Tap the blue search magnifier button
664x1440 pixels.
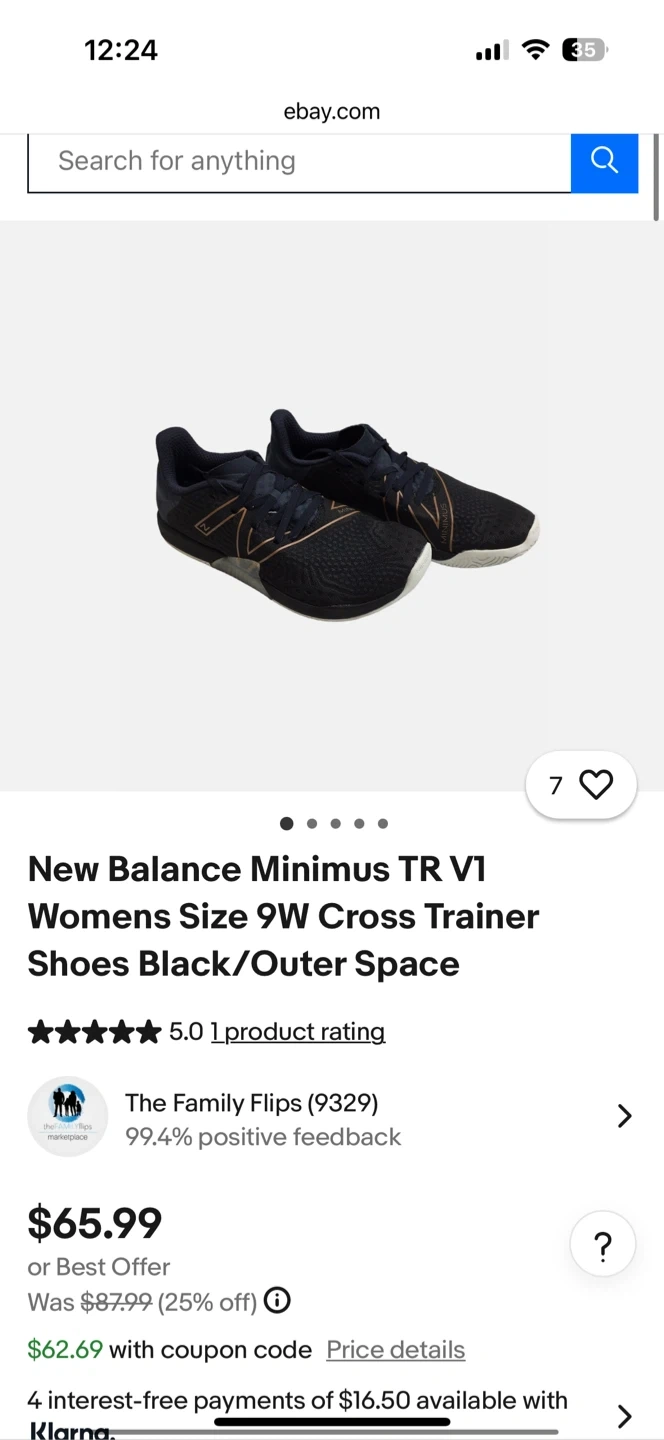604,161
